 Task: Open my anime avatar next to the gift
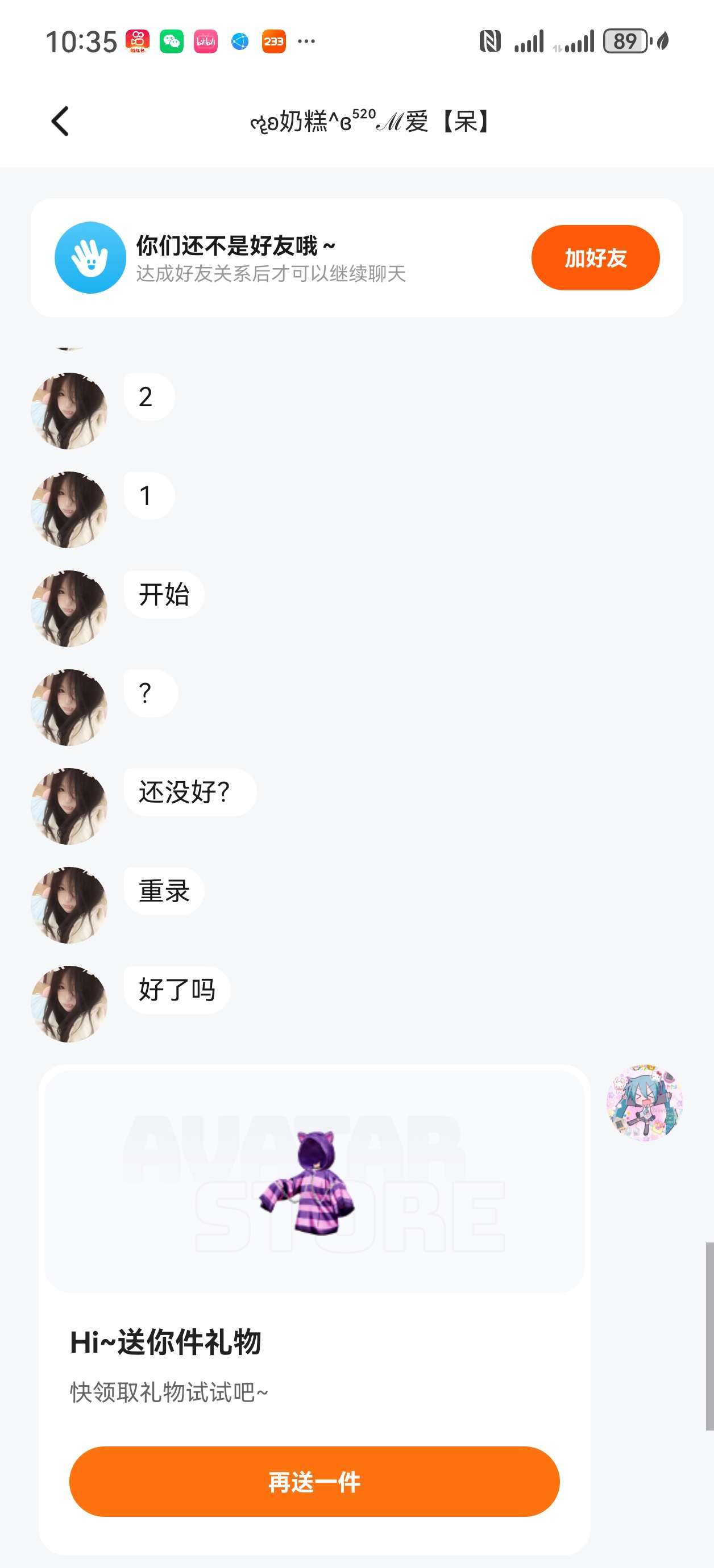pyautogui.click(x=644, y=1102)
